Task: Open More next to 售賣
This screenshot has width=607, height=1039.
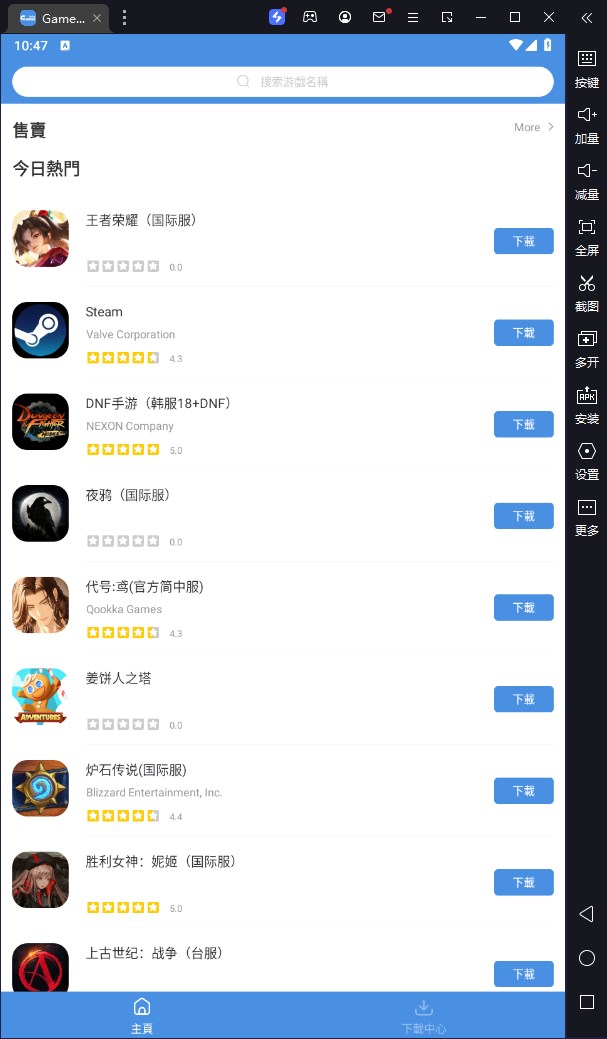Action: (533, 128)
